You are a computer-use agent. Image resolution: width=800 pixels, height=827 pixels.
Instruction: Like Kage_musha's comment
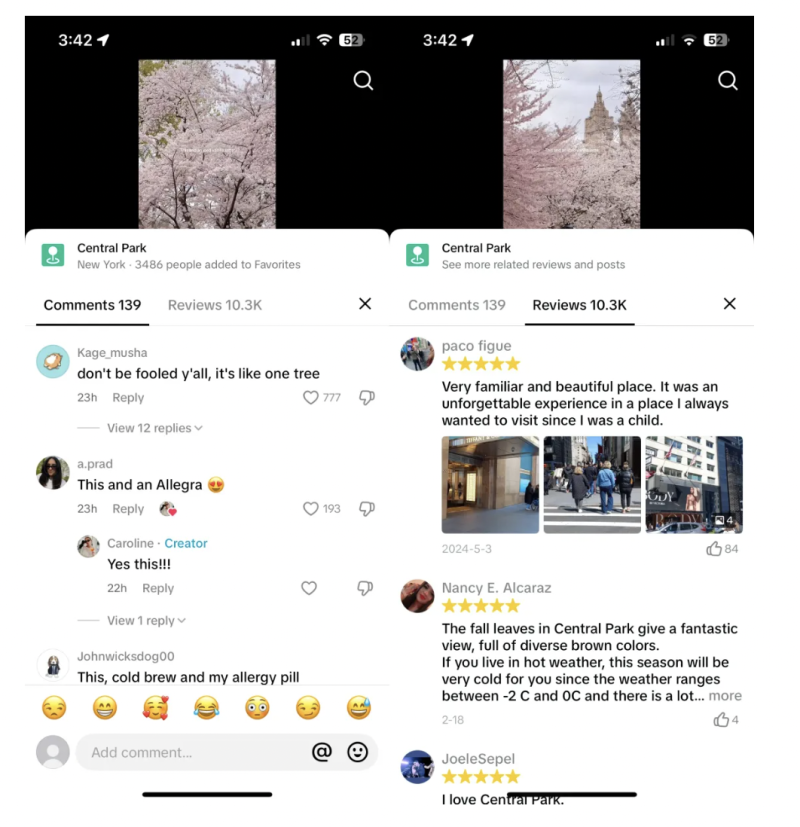coord(311,397)
